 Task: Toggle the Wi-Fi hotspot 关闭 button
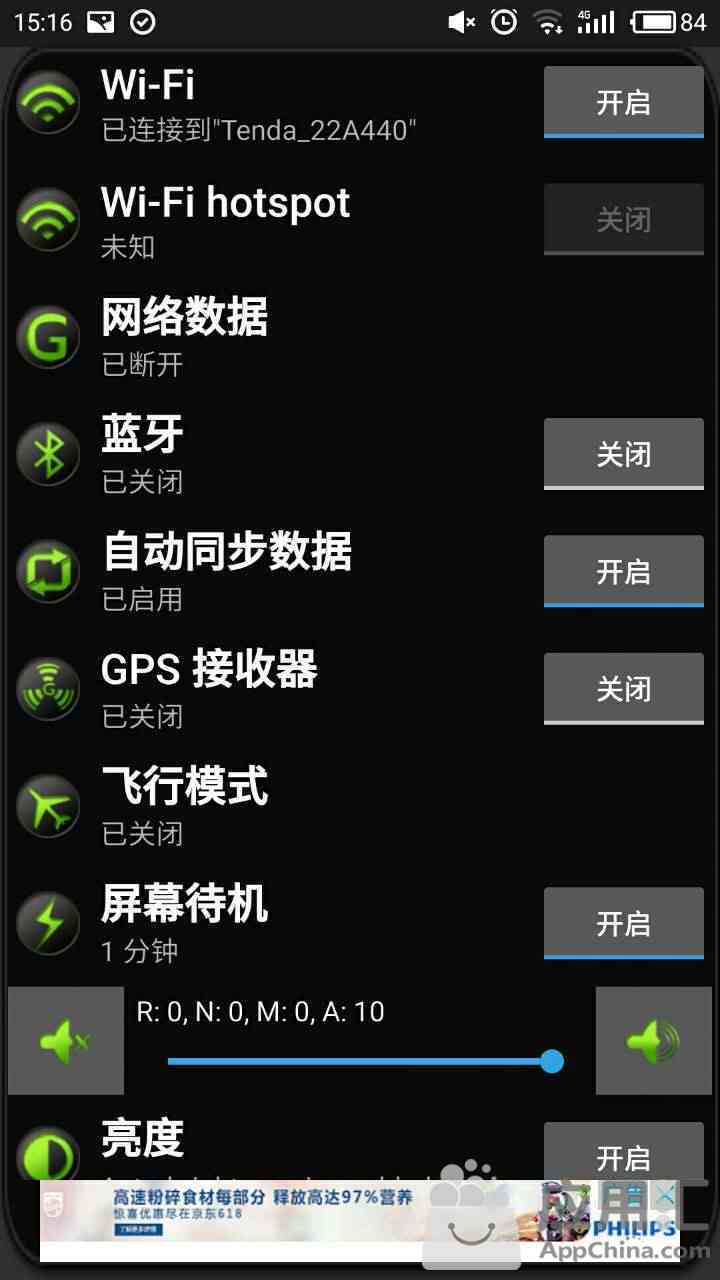coord(623,219)
